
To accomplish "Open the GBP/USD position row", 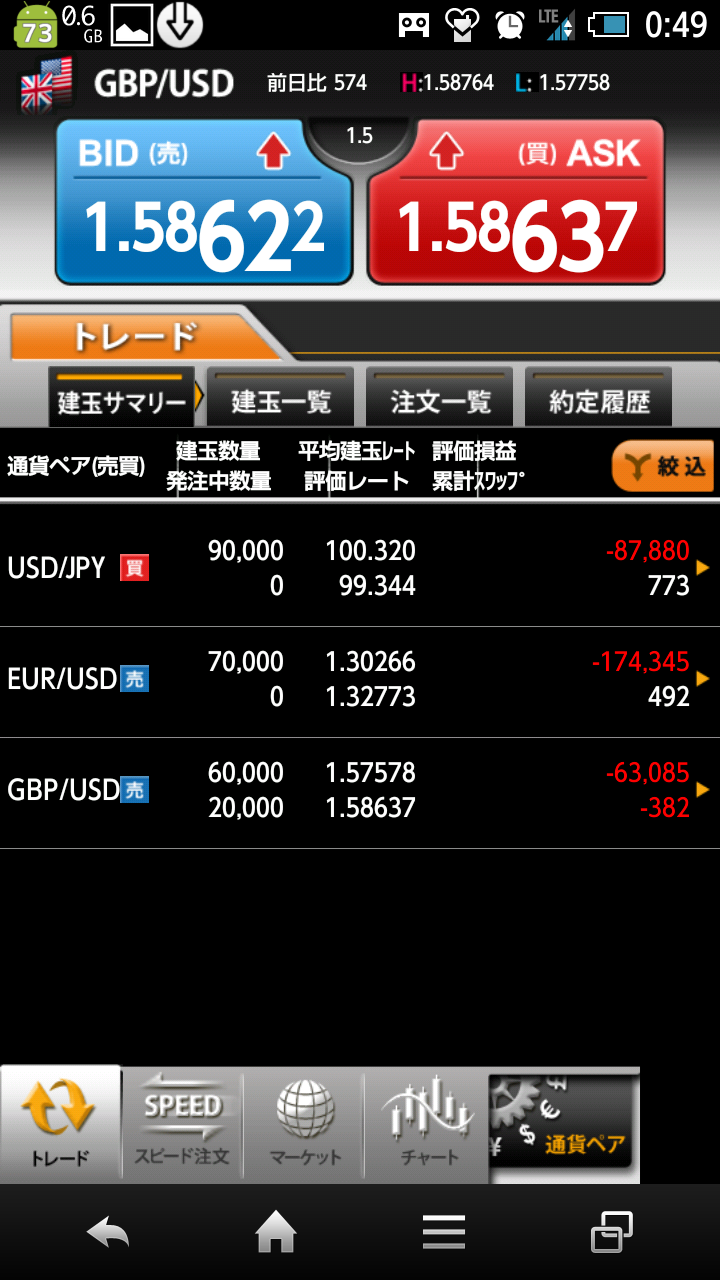I will [x=360, y=790].
